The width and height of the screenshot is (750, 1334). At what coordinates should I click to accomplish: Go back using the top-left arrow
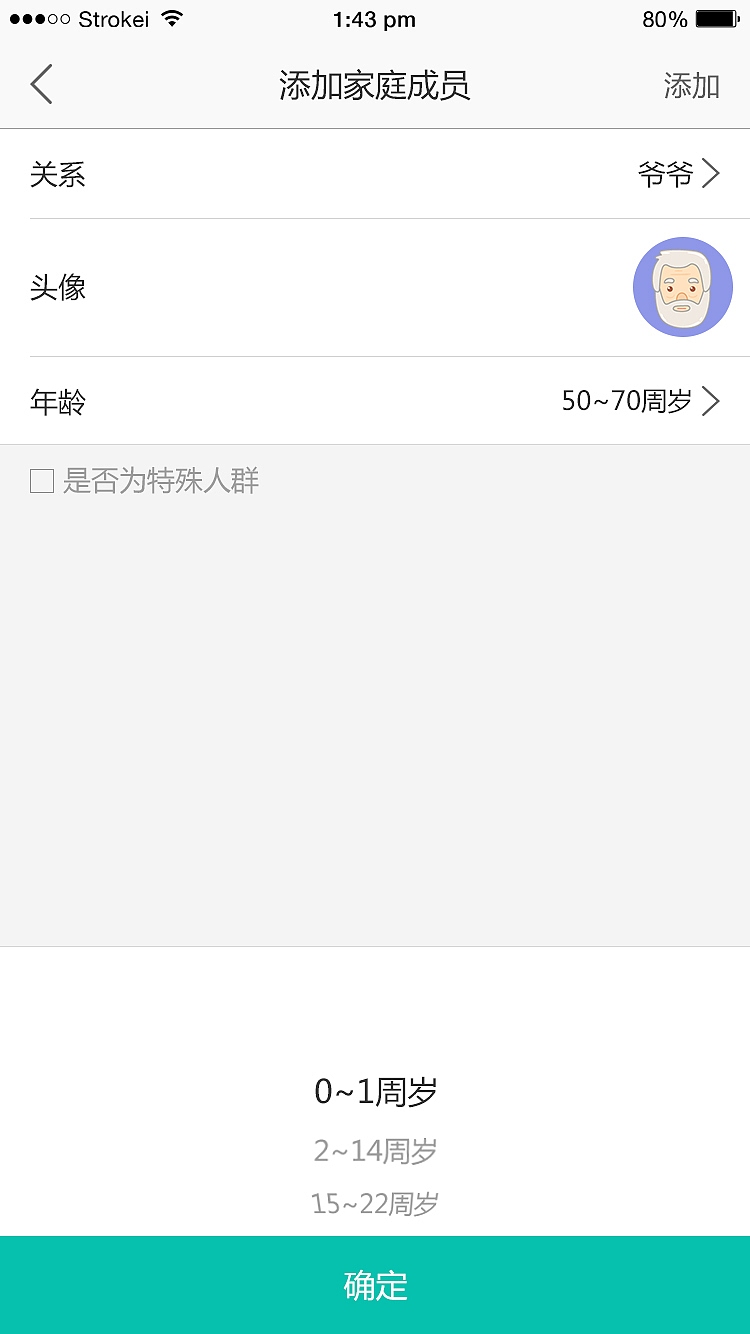[41, 85]
